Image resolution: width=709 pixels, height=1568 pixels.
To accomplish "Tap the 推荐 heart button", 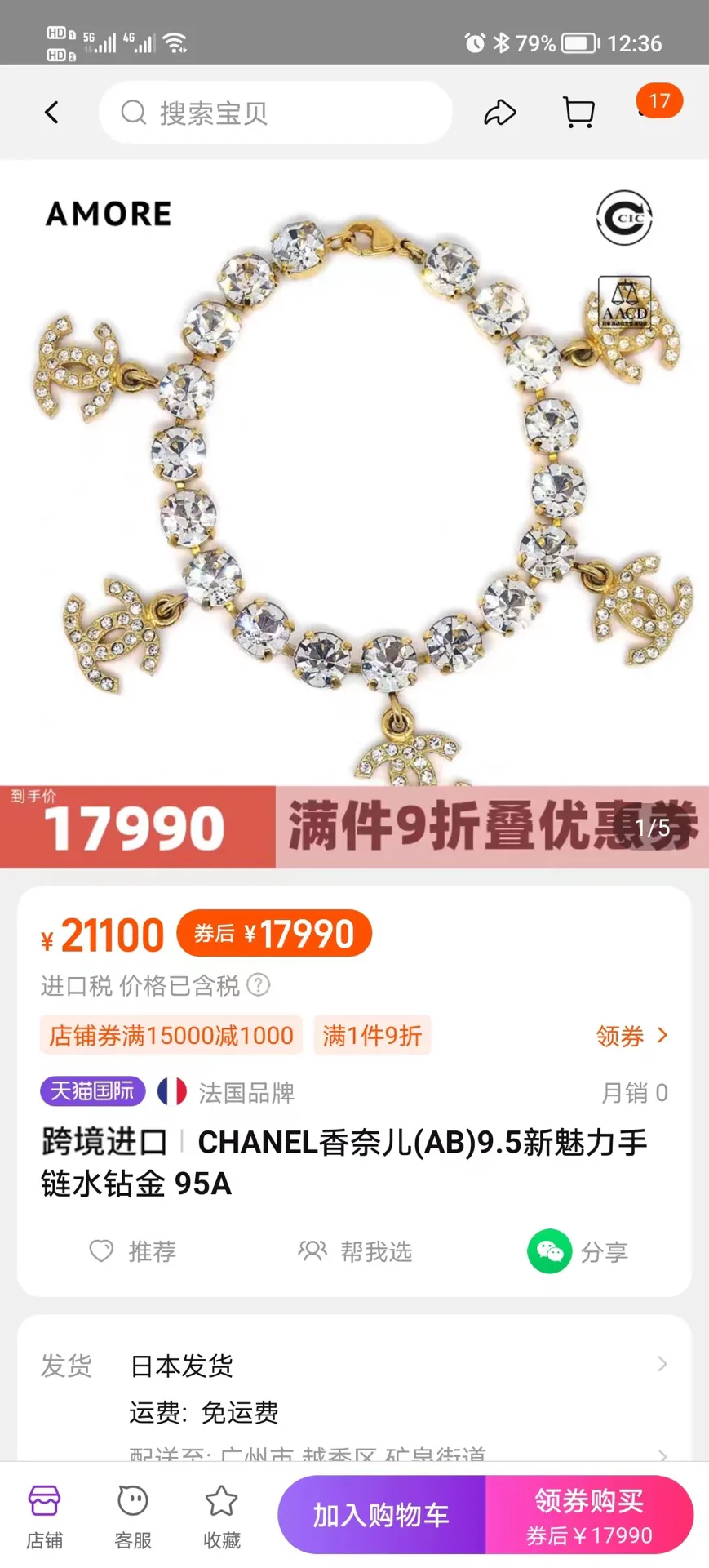I will coord(132,1251).
